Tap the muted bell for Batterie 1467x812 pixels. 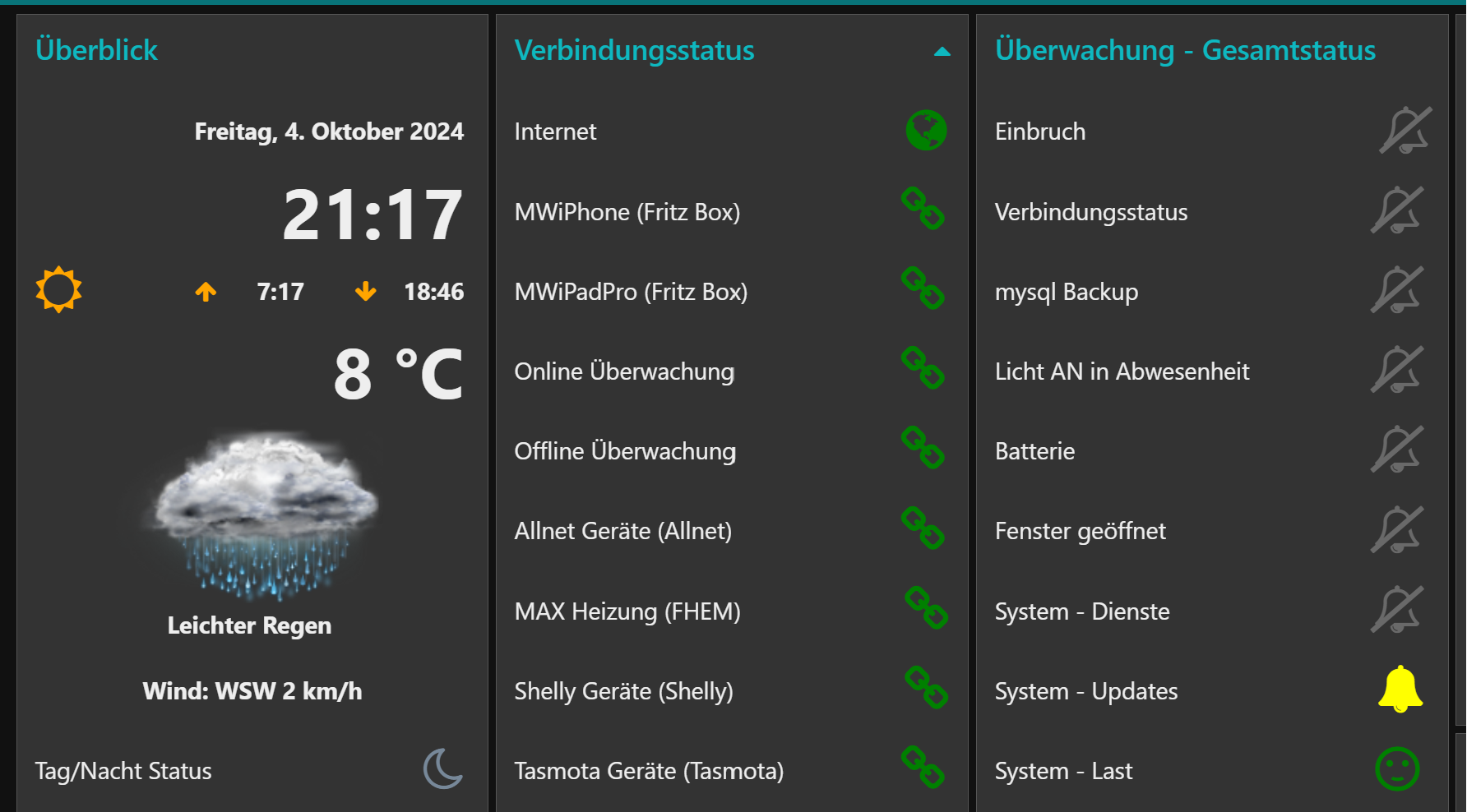(x=1397, y=450)
